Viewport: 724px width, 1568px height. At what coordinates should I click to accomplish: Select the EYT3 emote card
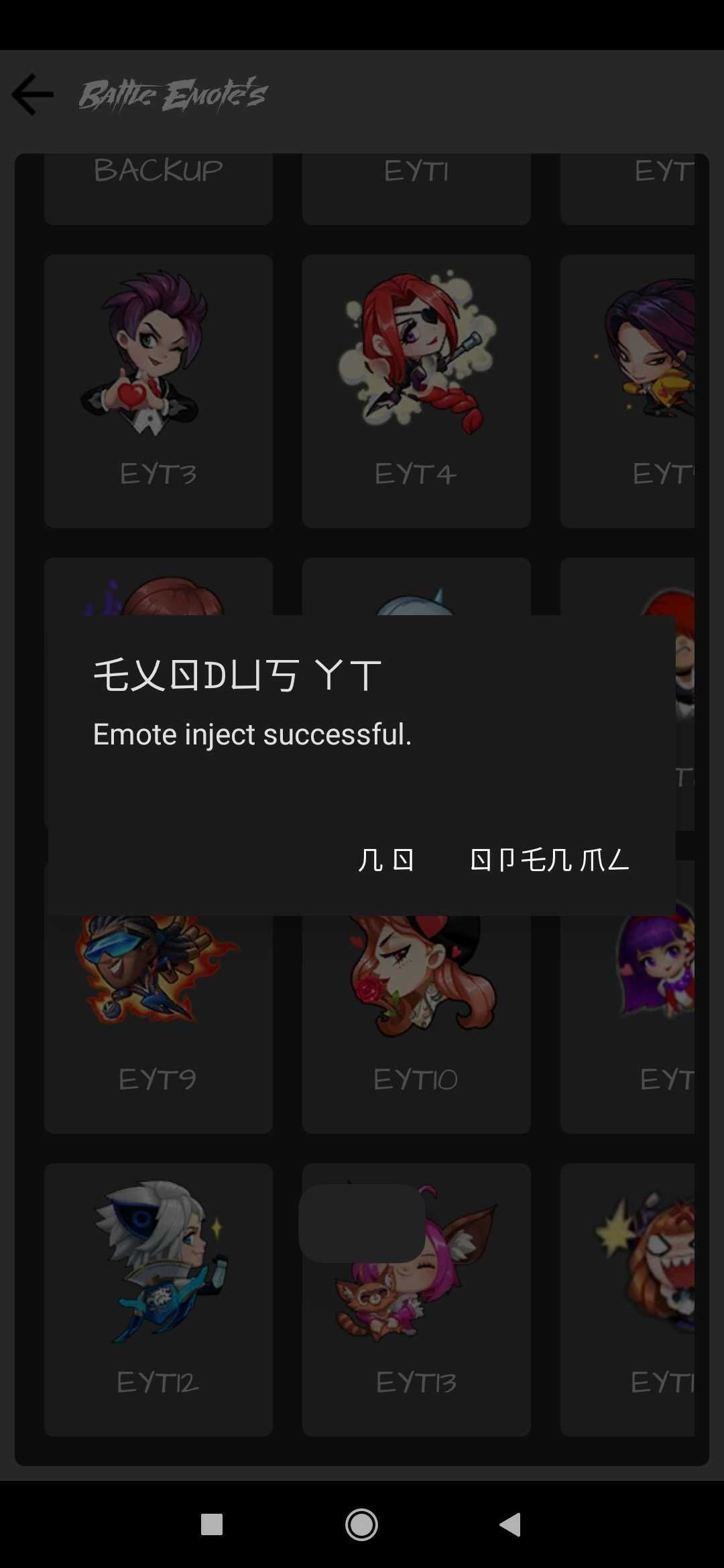click(158, 391)
